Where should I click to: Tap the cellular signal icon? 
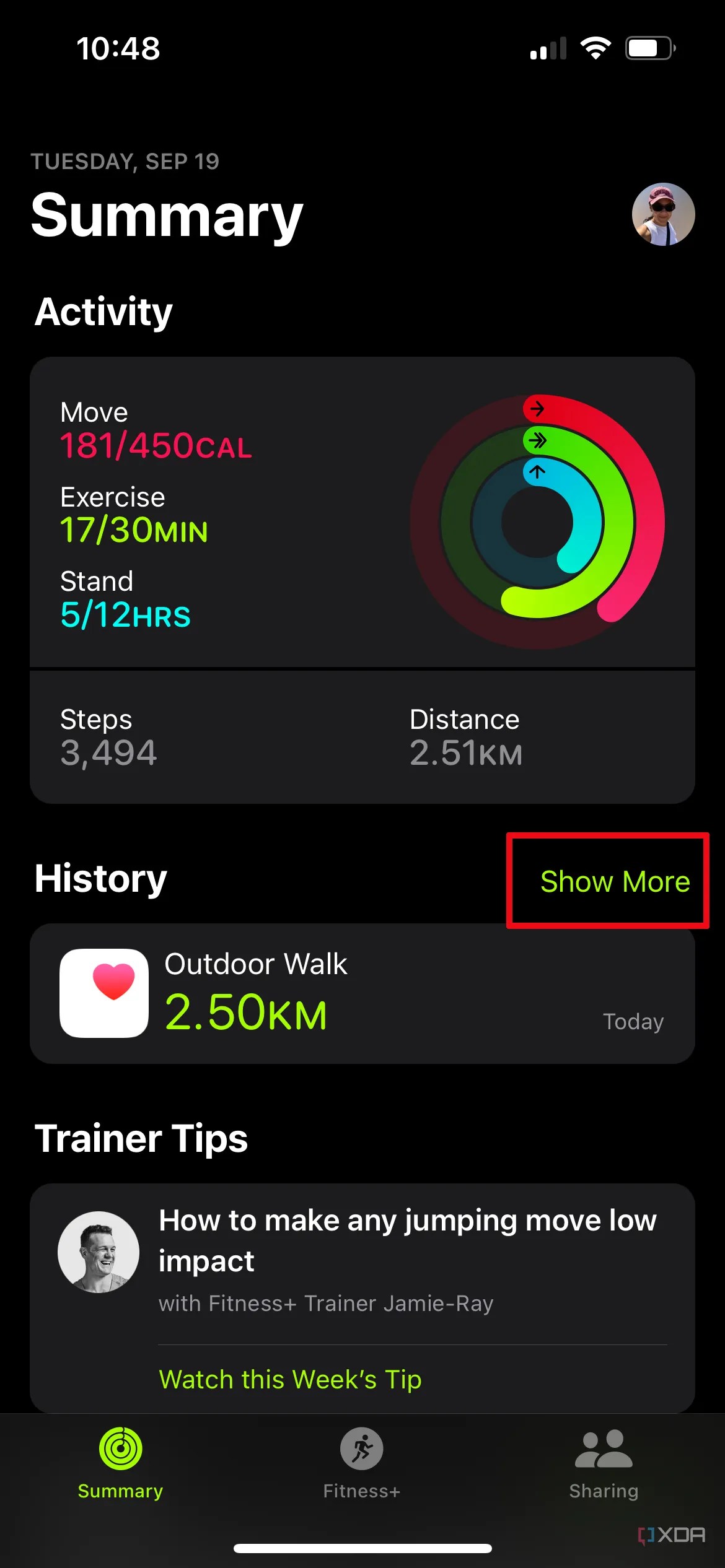pos(547,47)
